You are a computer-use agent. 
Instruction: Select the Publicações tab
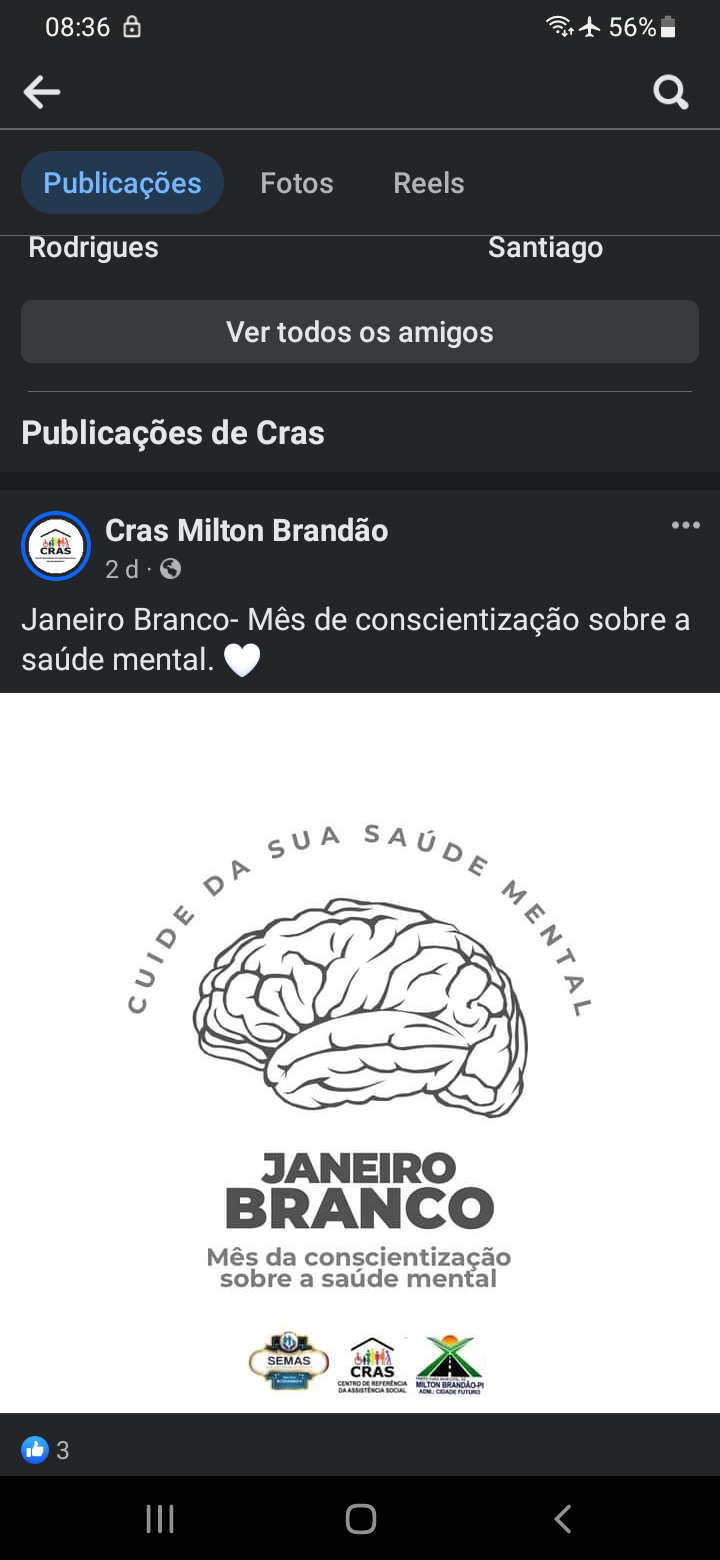(x=122, y=183)
